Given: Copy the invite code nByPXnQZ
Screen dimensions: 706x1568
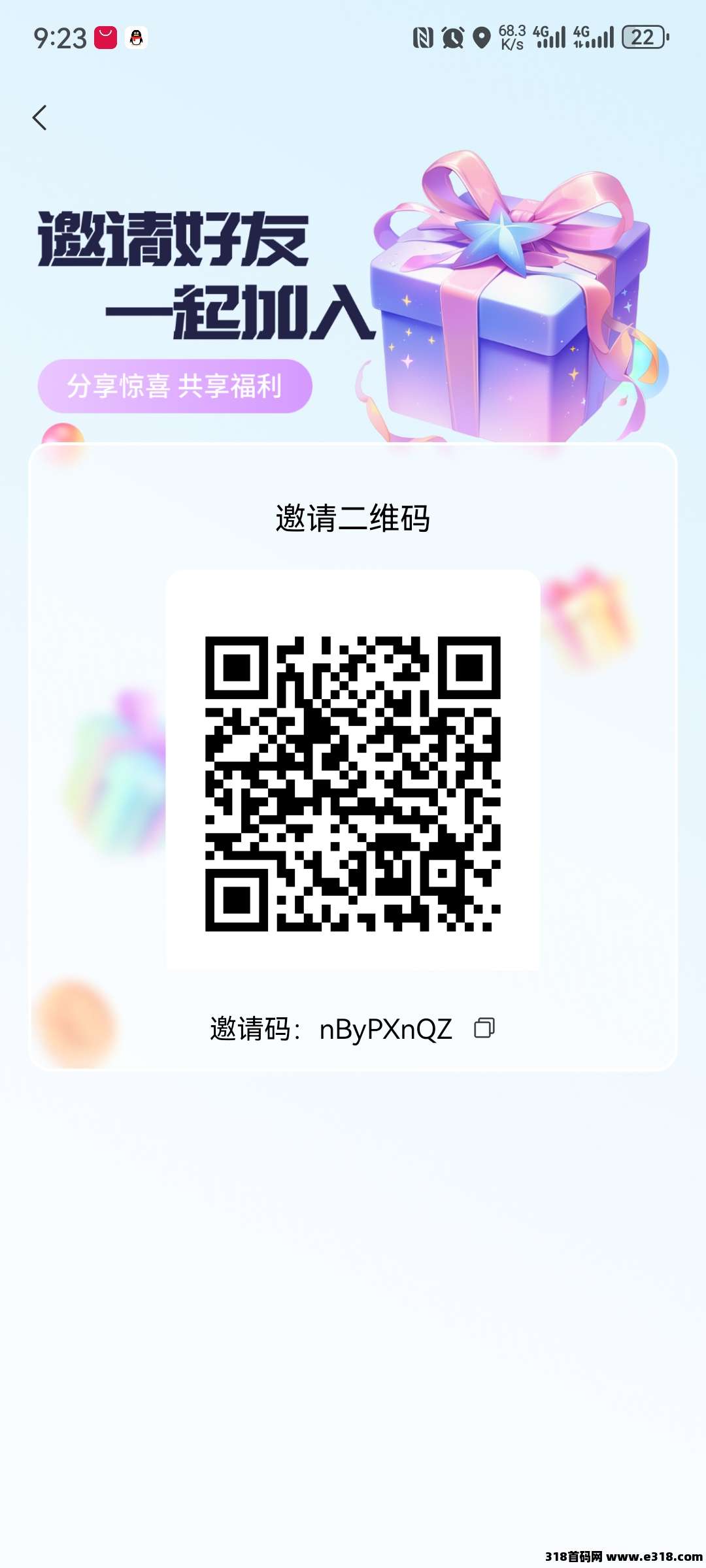Looking at the screenshot, I should point(484,1028).
